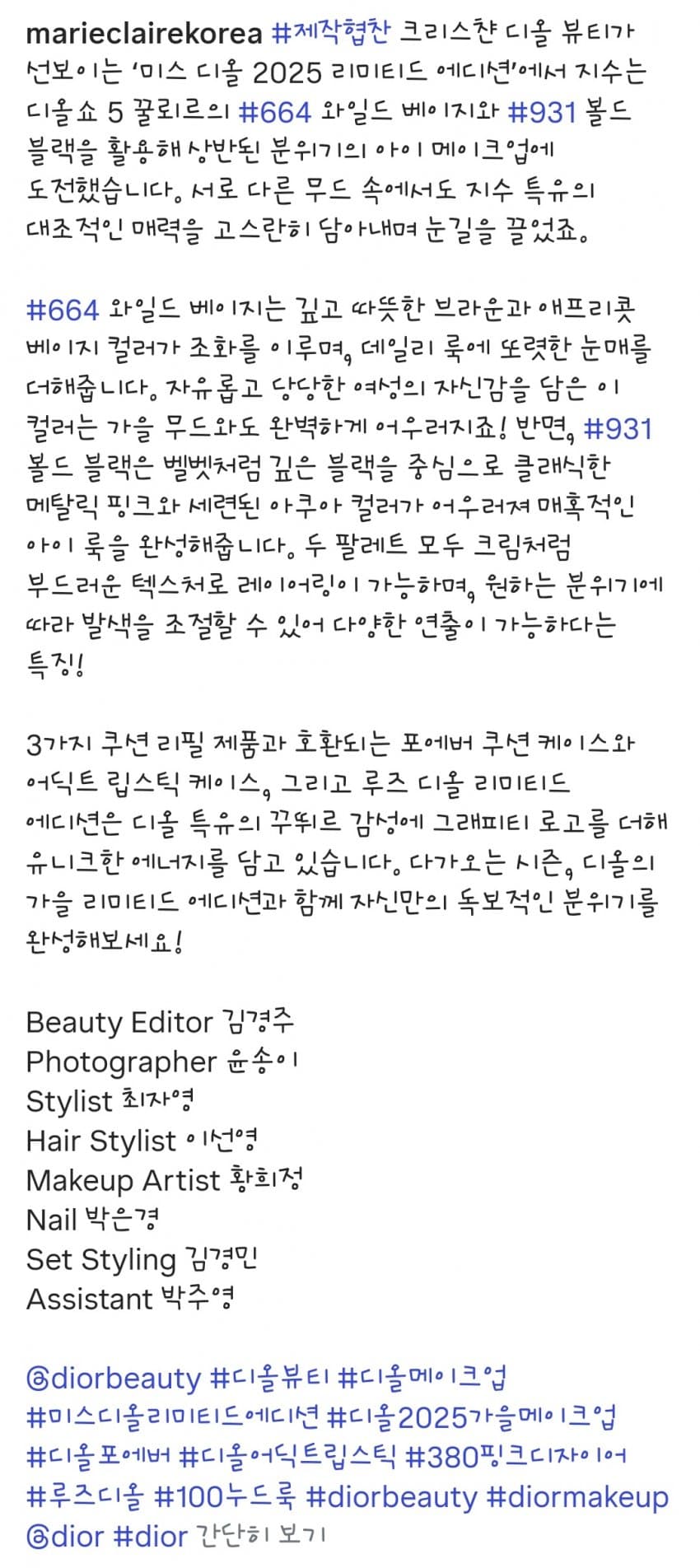700x1568 pixels.
Task: Open the #루즈디올 hashtag
Action: click(x=86, y=1497)
